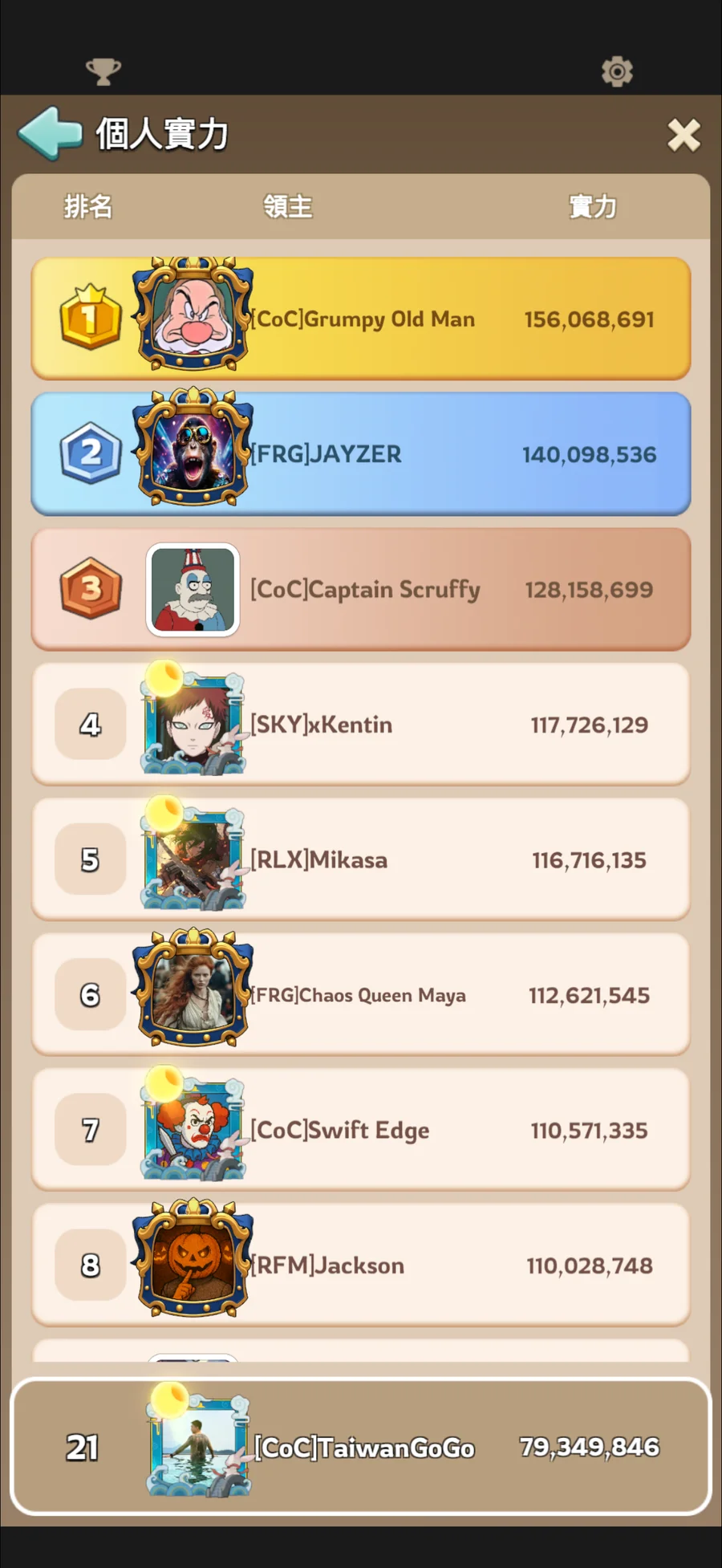The width and height of the screenshot is (722, 1568).
Task: Open [CoC]Grumpy Old Man's profile row
Action: point(361,319)
